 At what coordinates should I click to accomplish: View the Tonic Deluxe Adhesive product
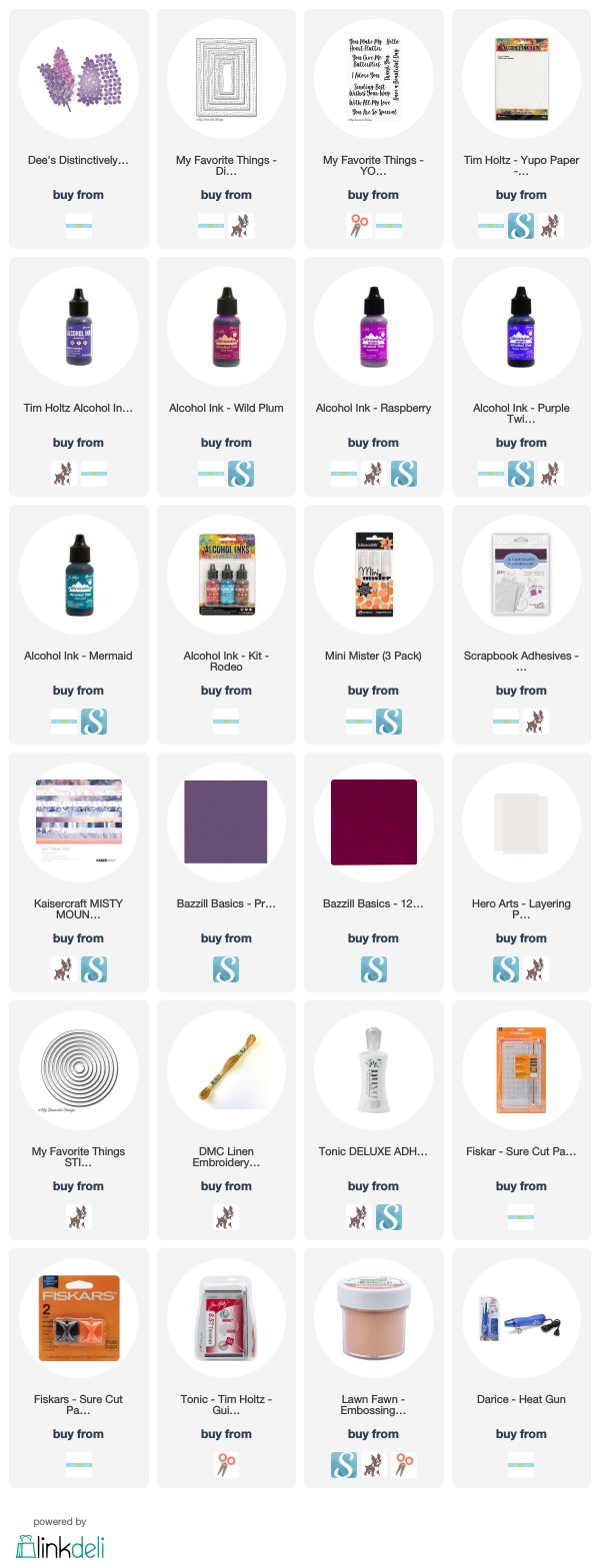point(373,1071)
